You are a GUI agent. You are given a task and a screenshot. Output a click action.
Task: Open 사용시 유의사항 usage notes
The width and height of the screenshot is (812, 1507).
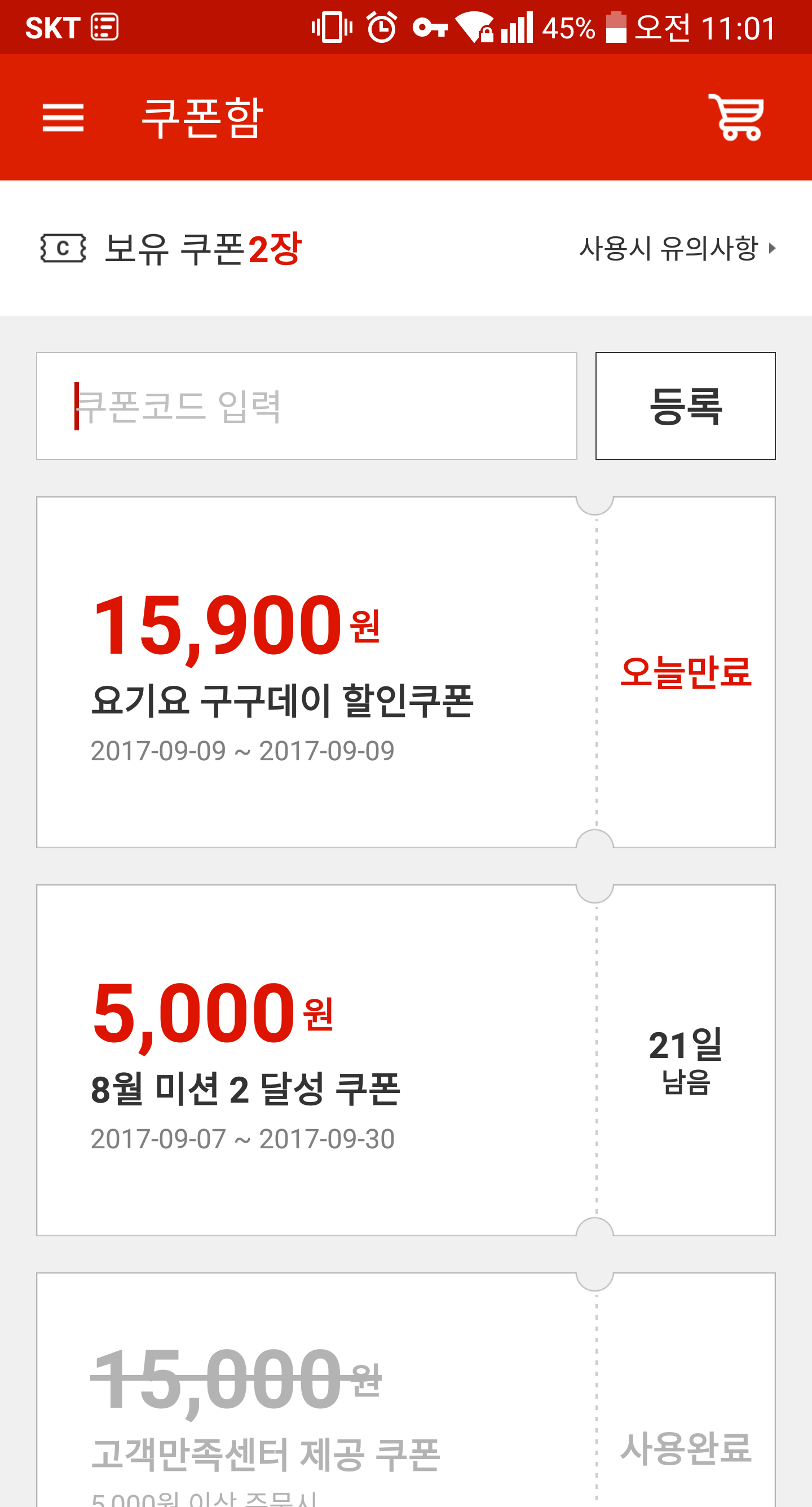click(x=677, y=248)
